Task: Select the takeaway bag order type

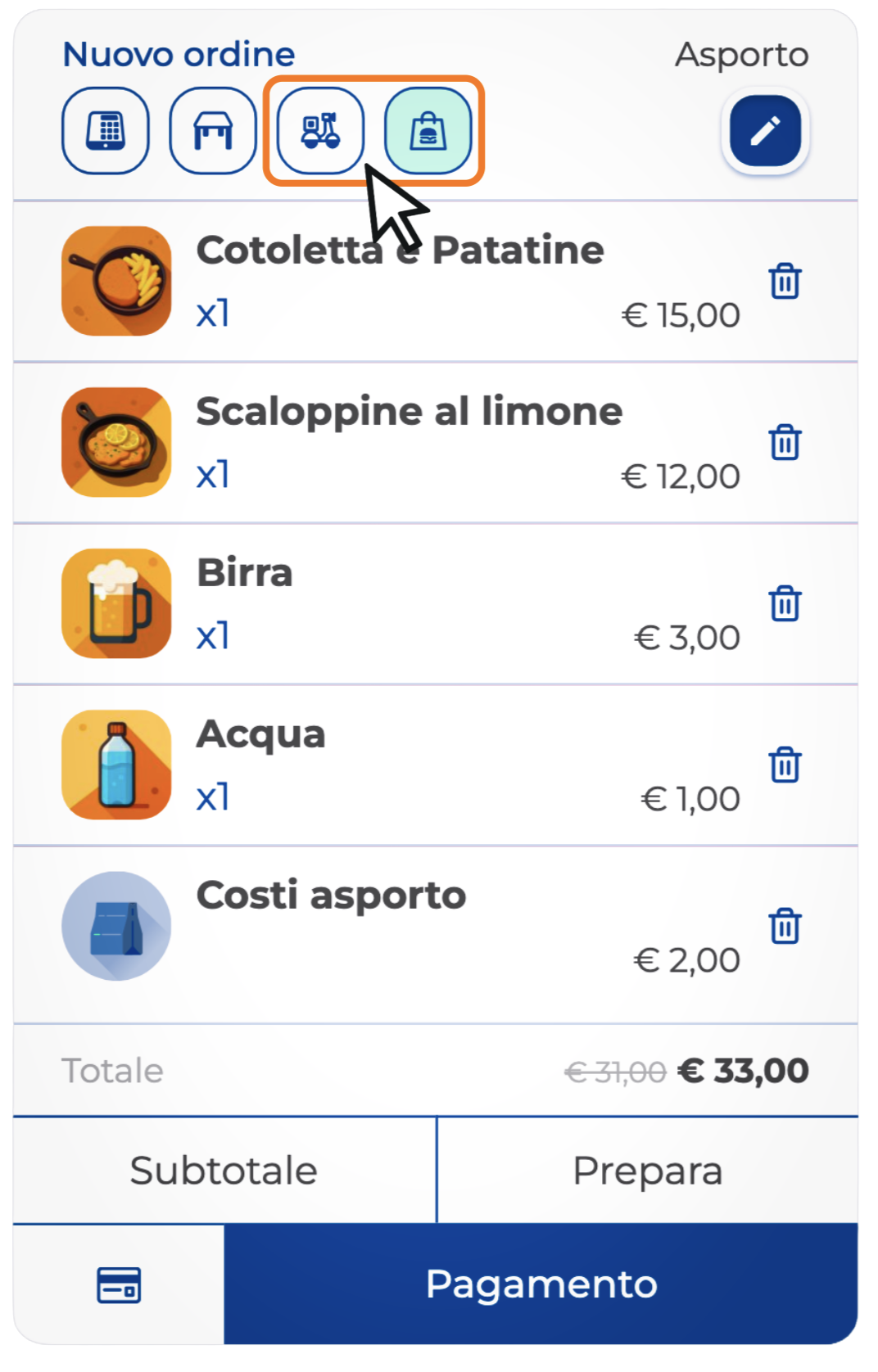Action: 428,131
